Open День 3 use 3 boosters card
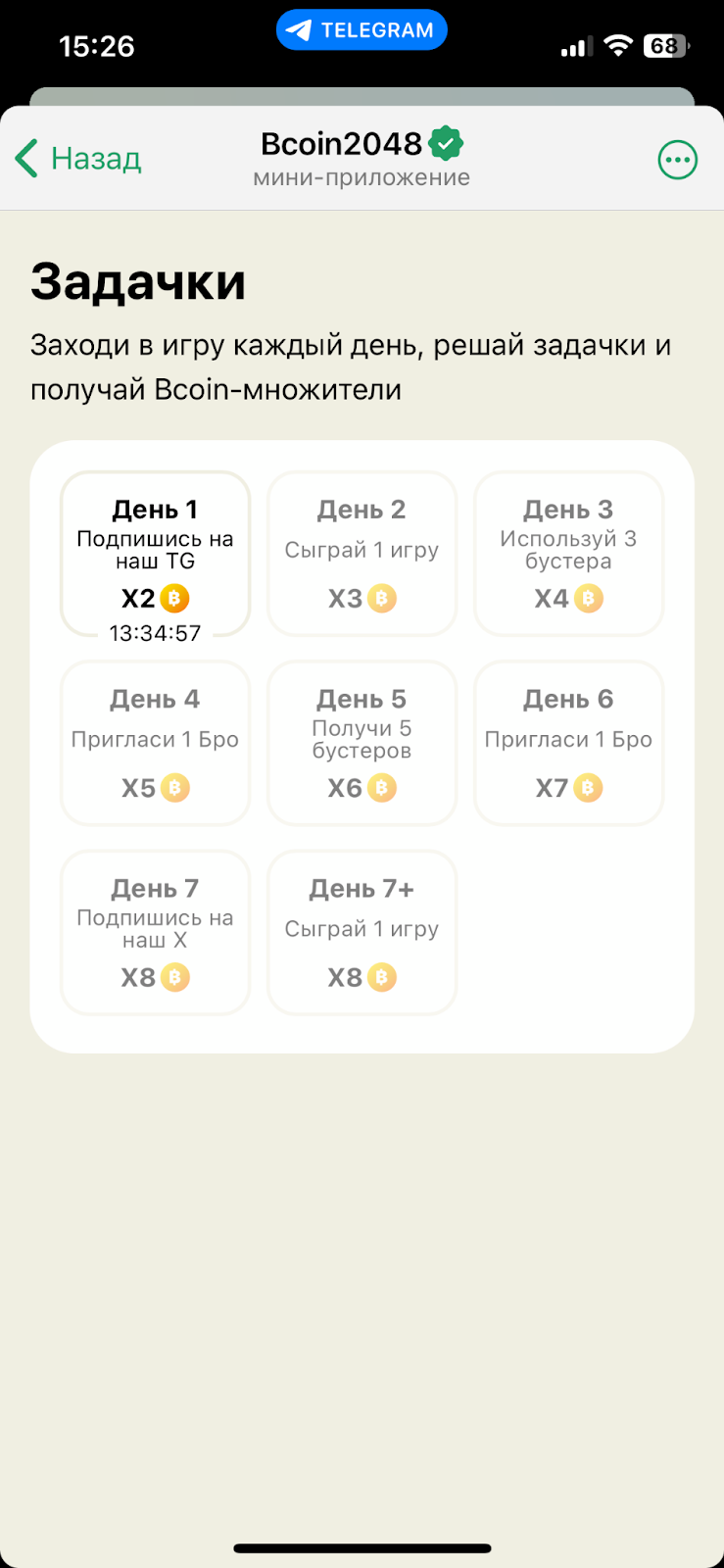Image resolution: width=724 pixels, height=1568 pixels. [x=568, y=554]
